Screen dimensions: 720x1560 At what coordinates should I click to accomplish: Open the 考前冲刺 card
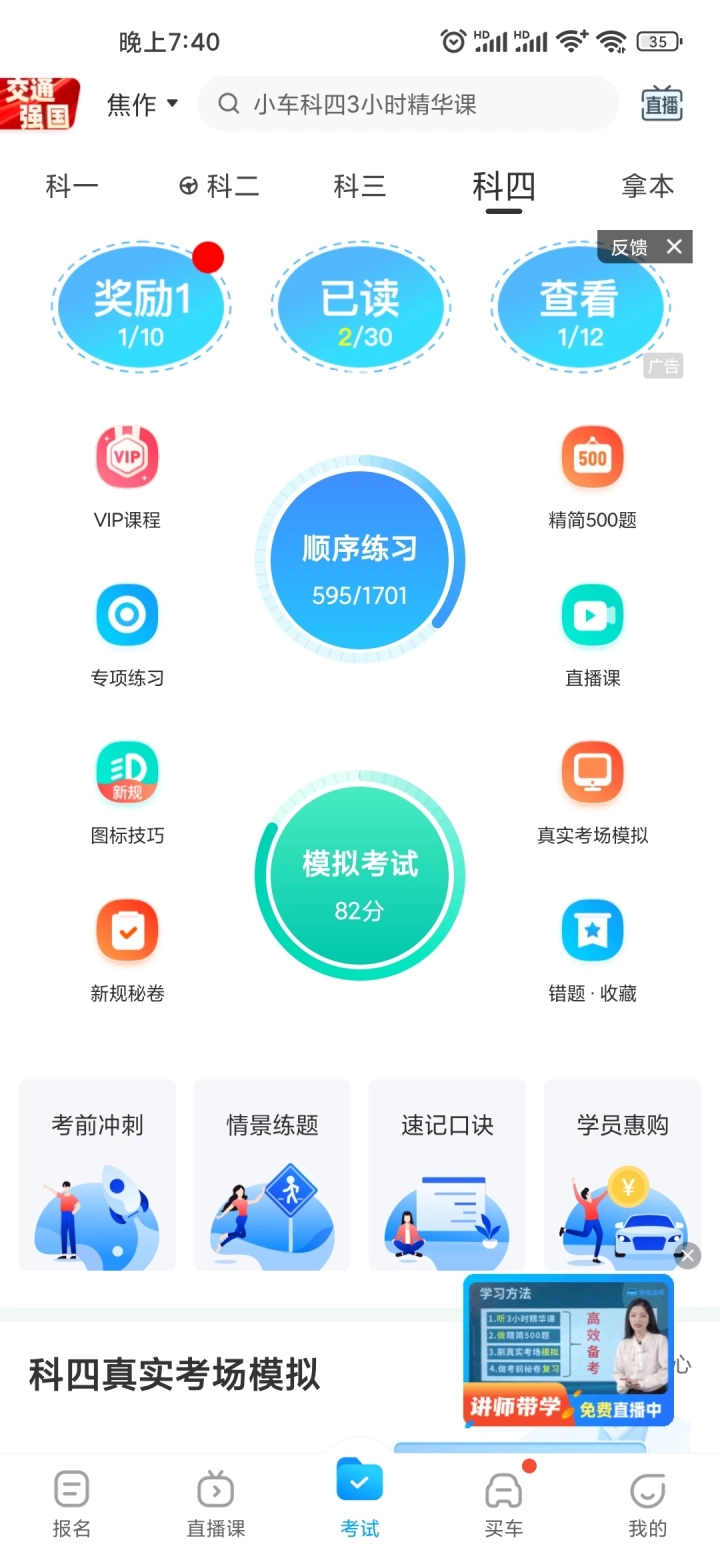pos(97,1175)
